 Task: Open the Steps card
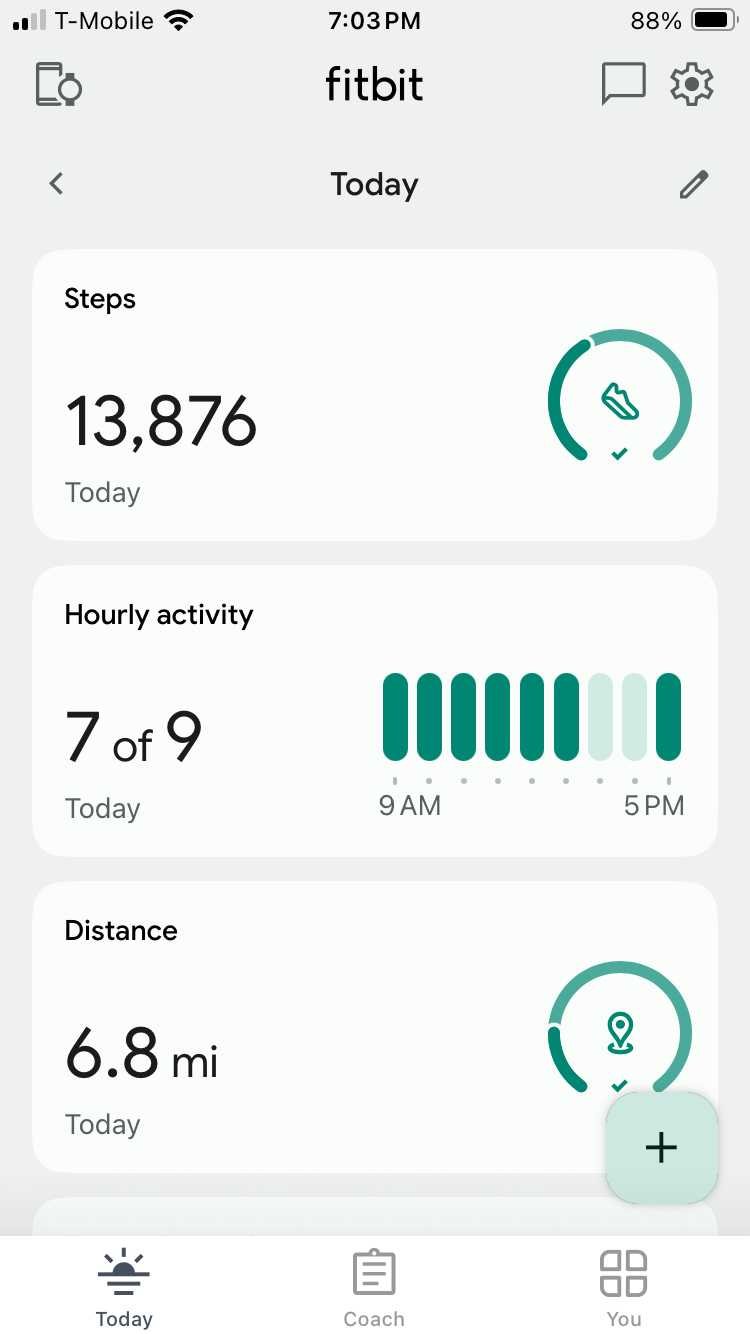click(375, 395)
